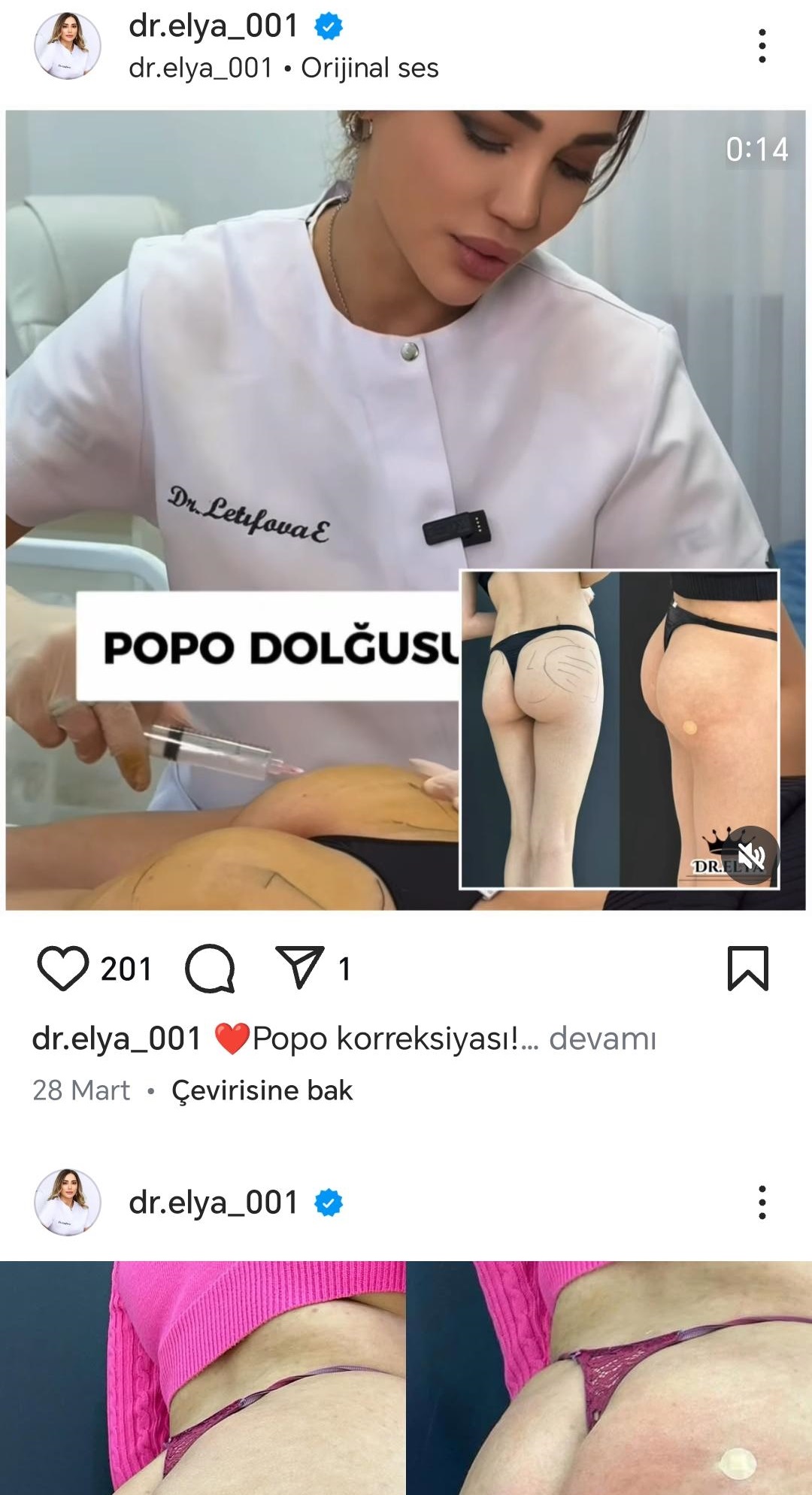
Task: Open comments on the Popo korreksiyası post
Action: pos(211,968)
